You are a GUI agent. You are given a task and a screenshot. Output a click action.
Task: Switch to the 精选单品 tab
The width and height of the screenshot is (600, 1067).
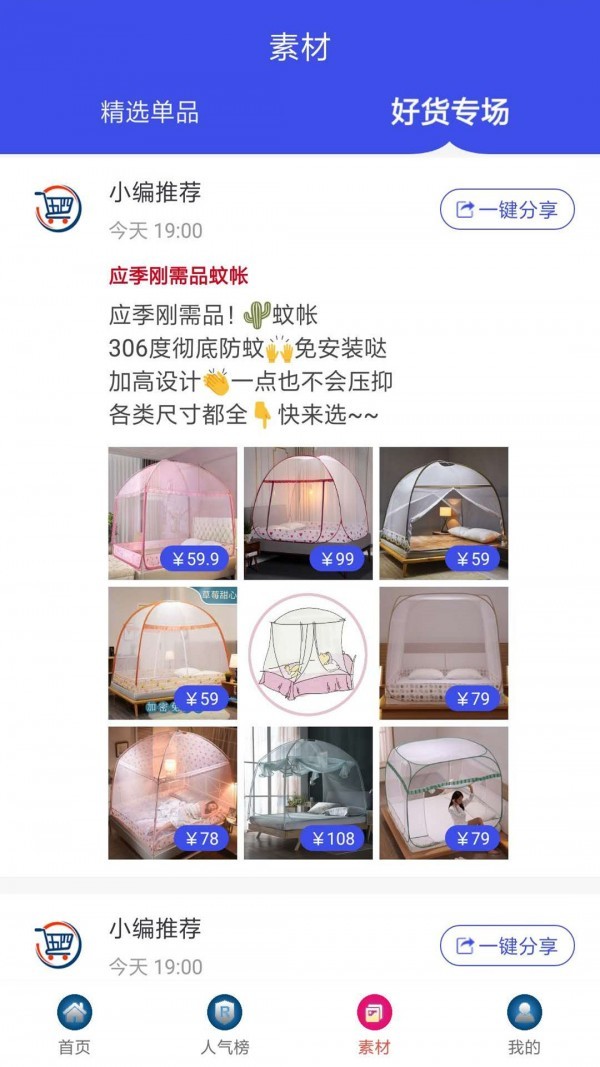point(150,112)
